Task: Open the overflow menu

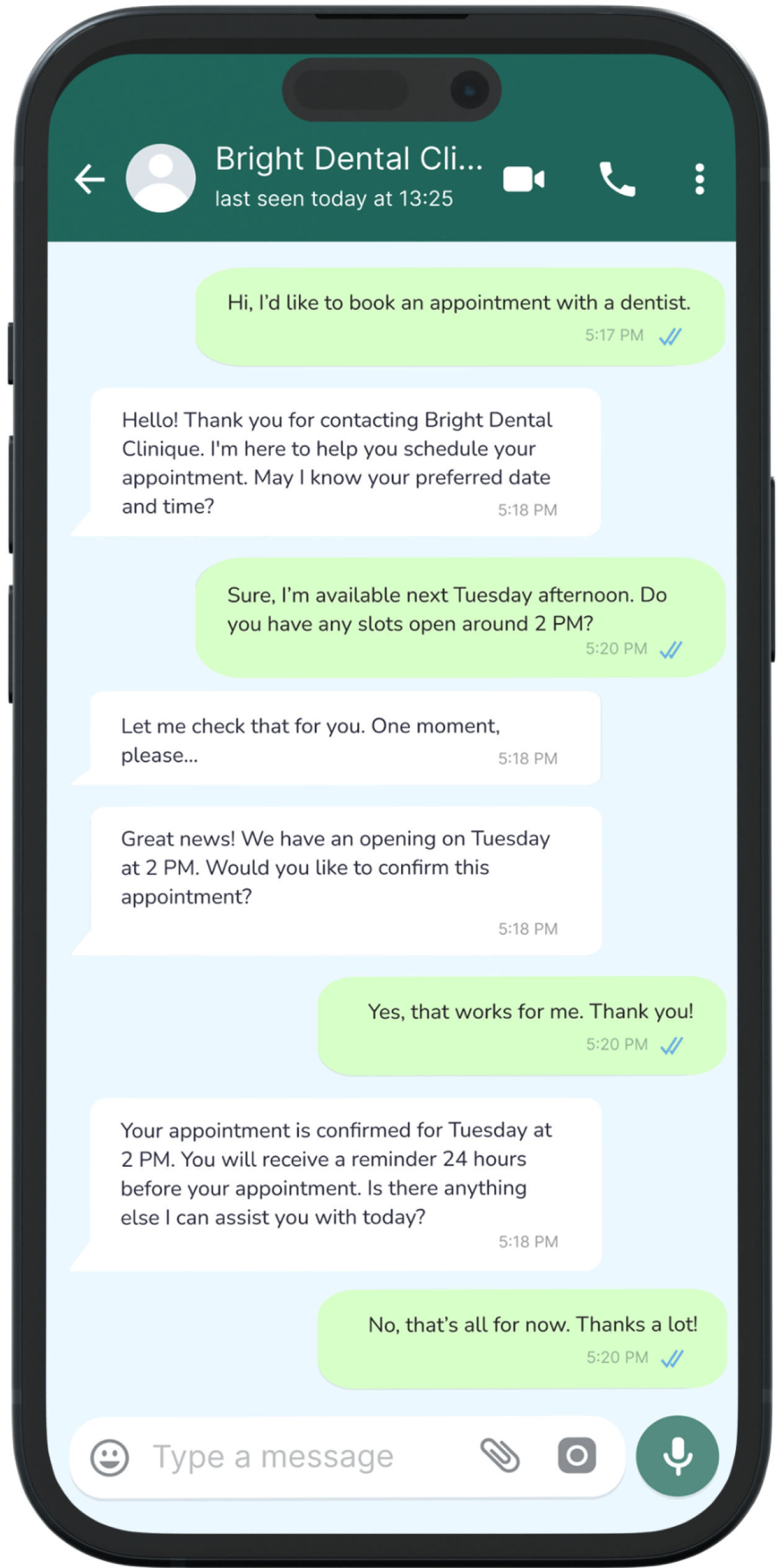Action: pos(699,180)
